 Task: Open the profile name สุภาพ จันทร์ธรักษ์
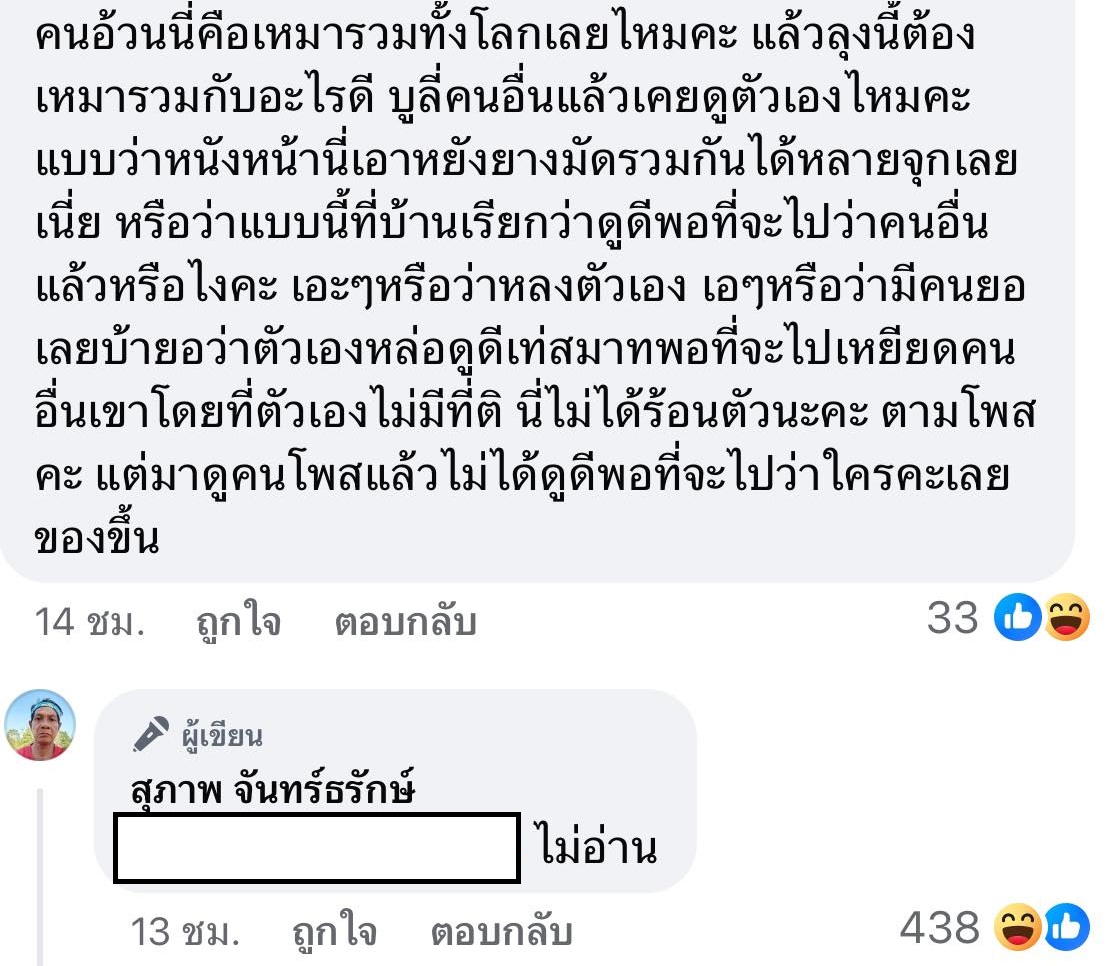click(273, 790)
